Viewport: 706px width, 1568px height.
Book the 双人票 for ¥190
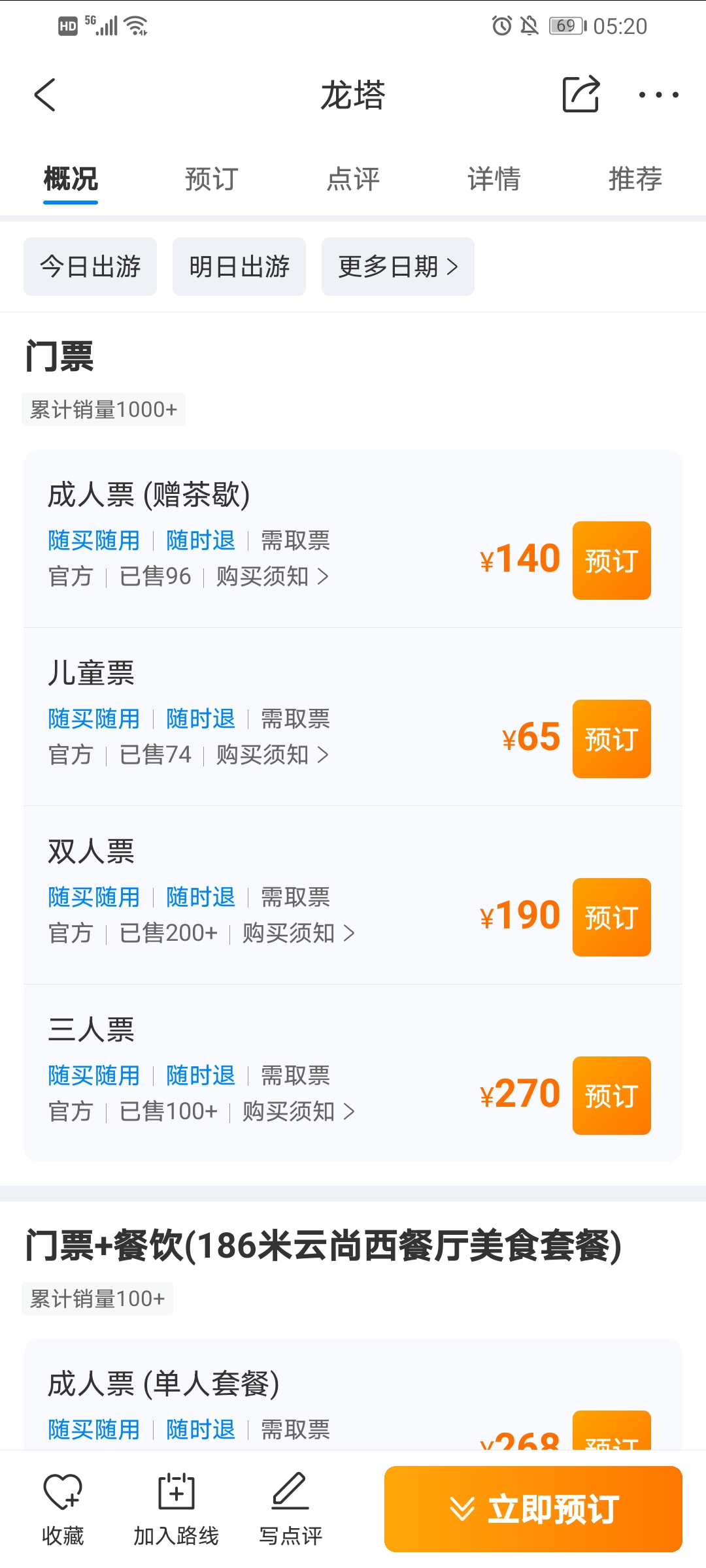612,917
